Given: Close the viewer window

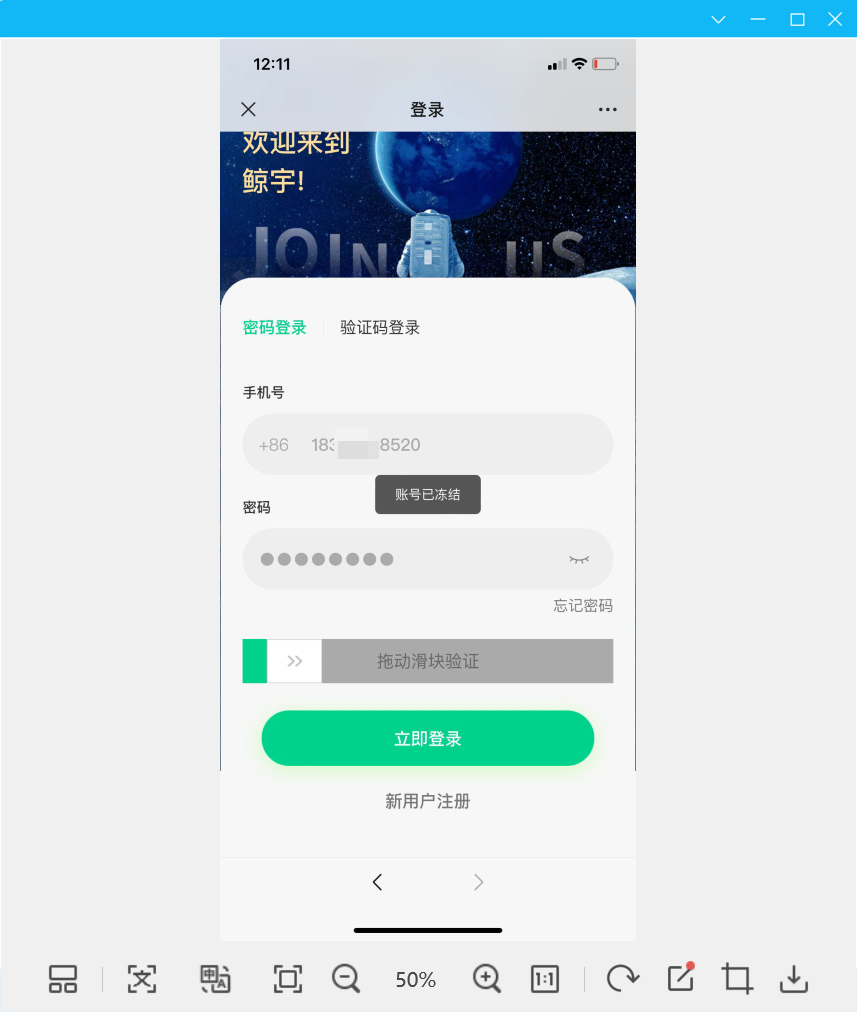Looking at the screenshot, I should [x=835, y=19].
